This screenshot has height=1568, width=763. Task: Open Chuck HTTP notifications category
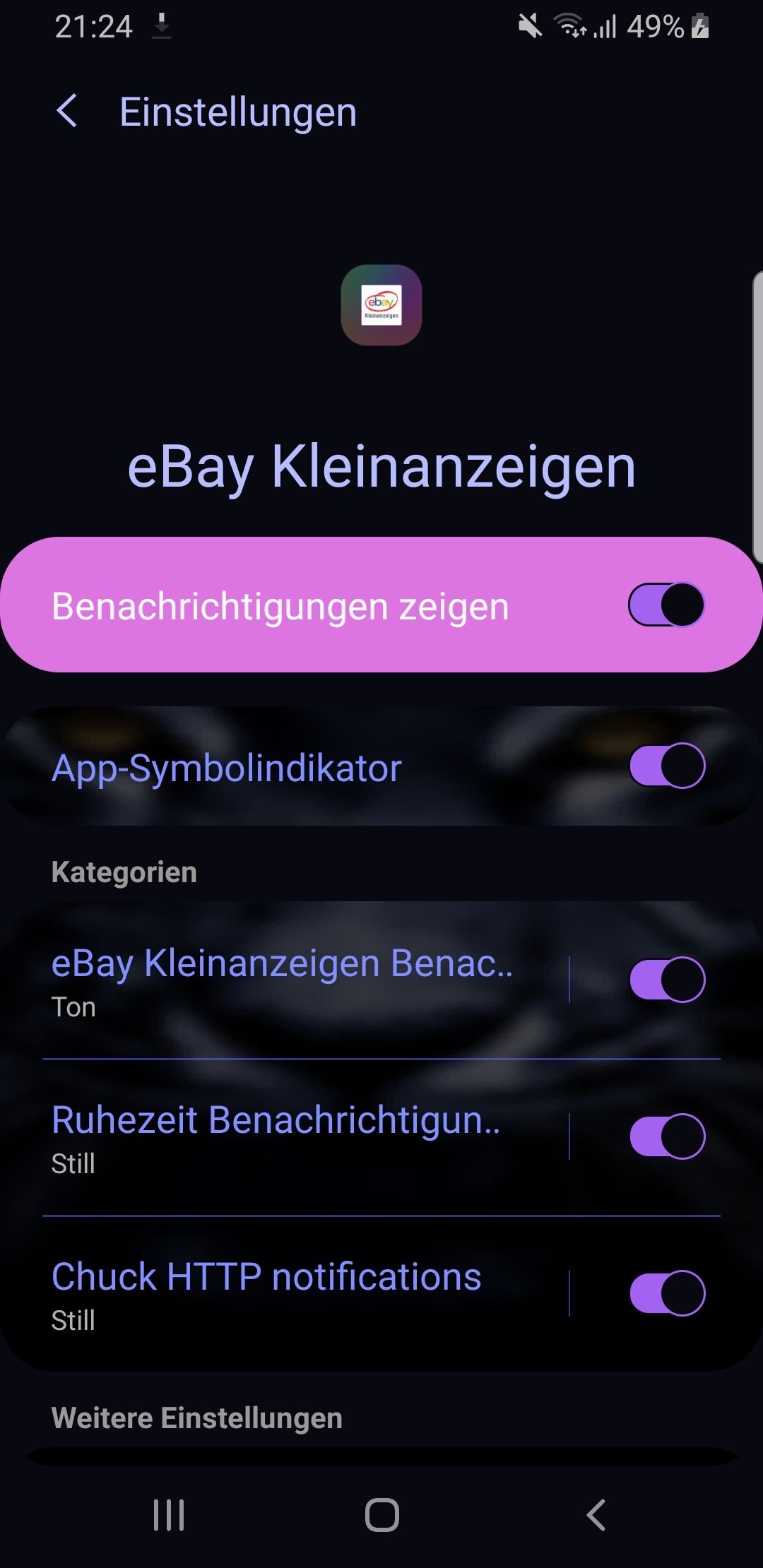click(x=283, y=1294)
